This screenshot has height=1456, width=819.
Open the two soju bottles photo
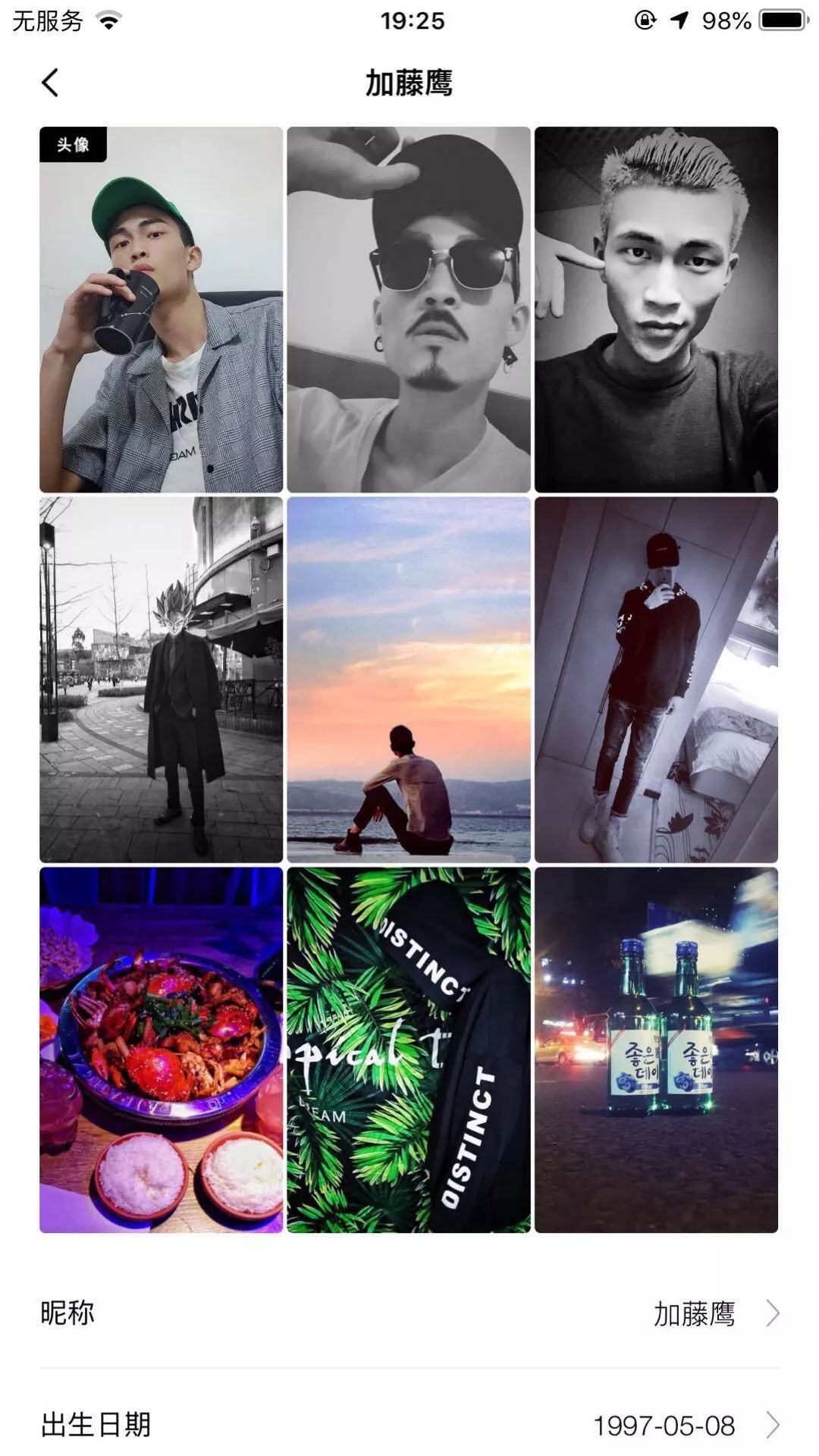click(x=656, y=1050)
